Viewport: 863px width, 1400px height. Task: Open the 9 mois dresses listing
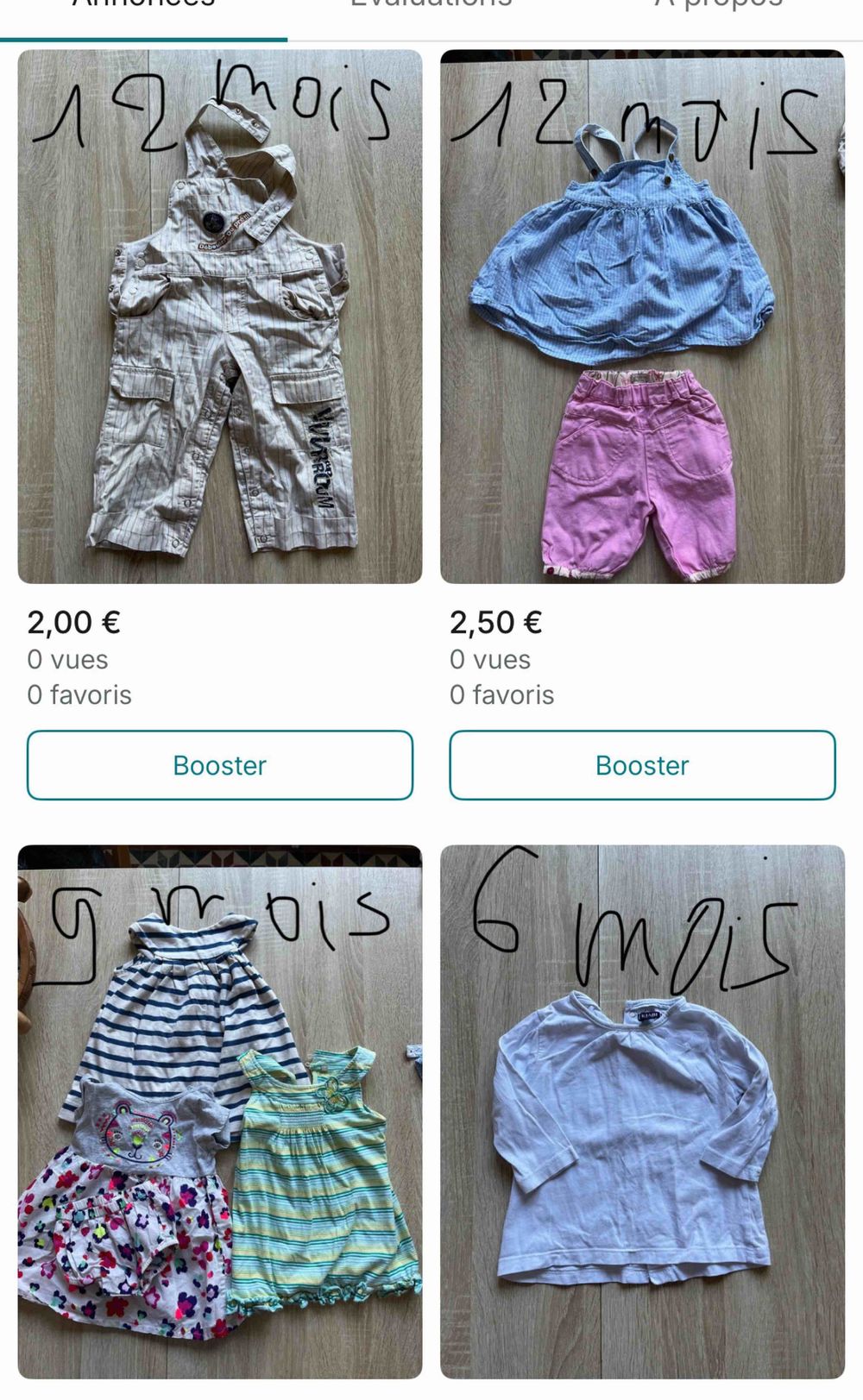(x=219, y=1111)
